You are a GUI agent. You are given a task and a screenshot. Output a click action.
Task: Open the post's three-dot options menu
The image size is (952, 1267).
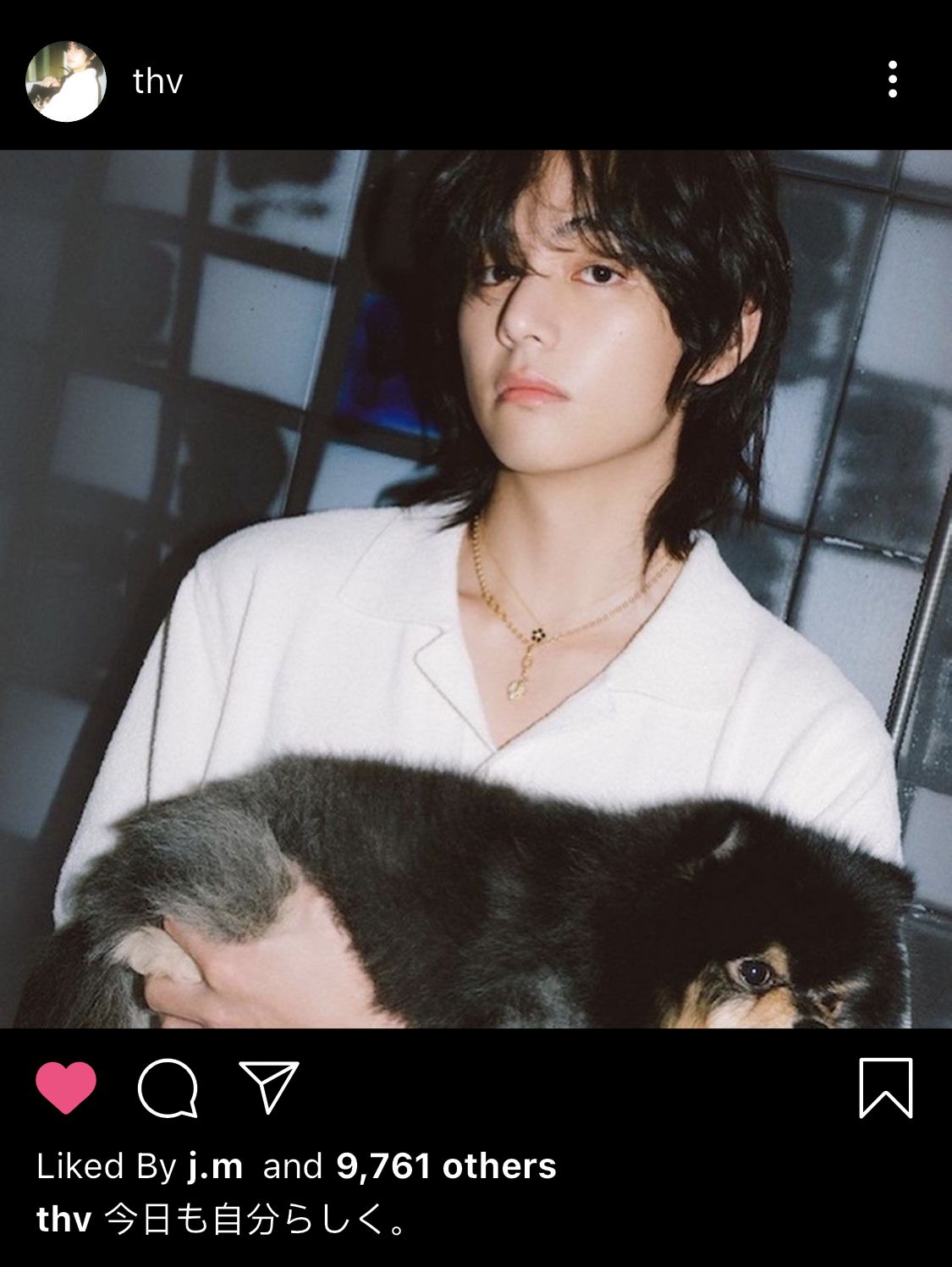[892, 80]
